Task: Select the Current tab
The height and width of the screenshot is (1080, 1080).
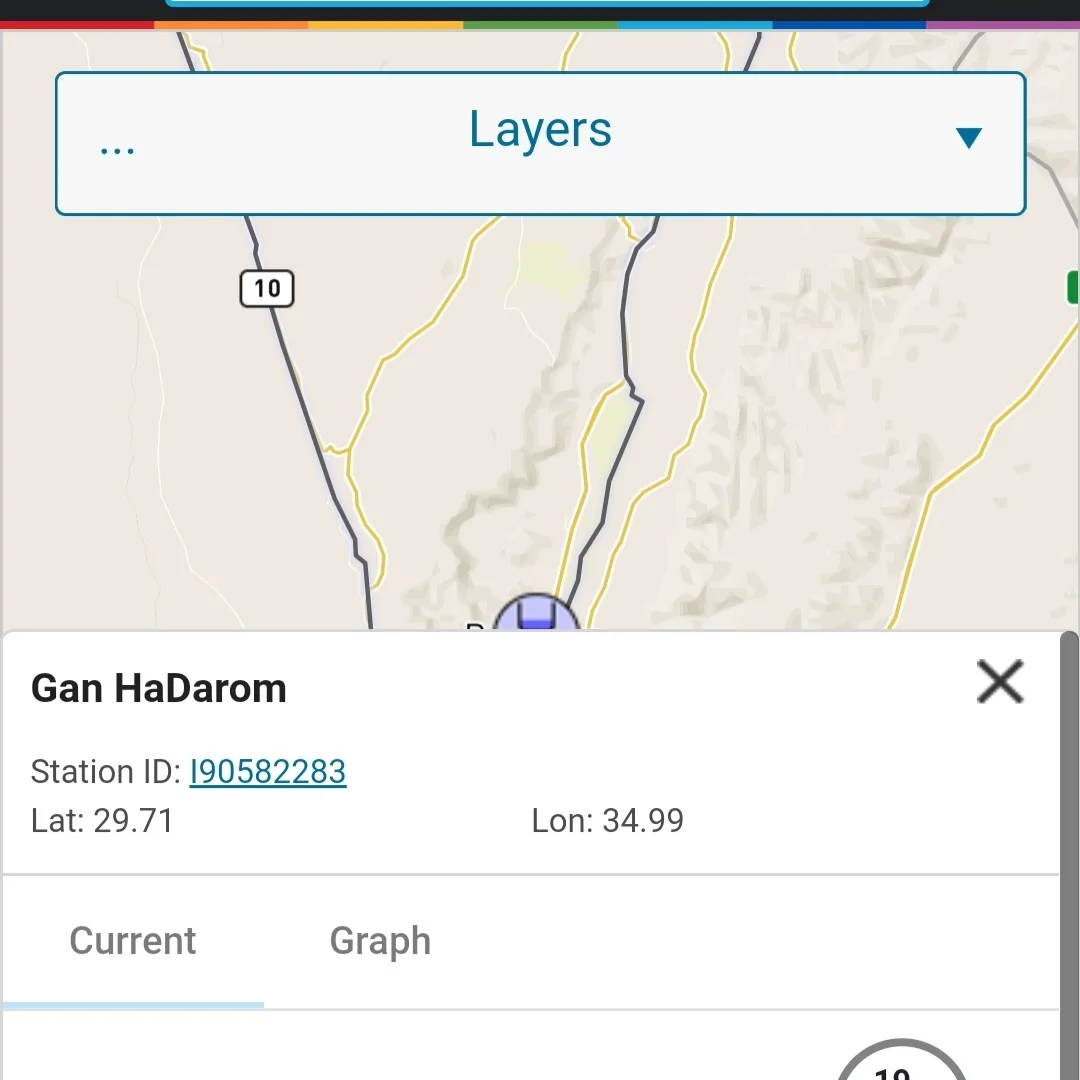Action: pos(133,941)
